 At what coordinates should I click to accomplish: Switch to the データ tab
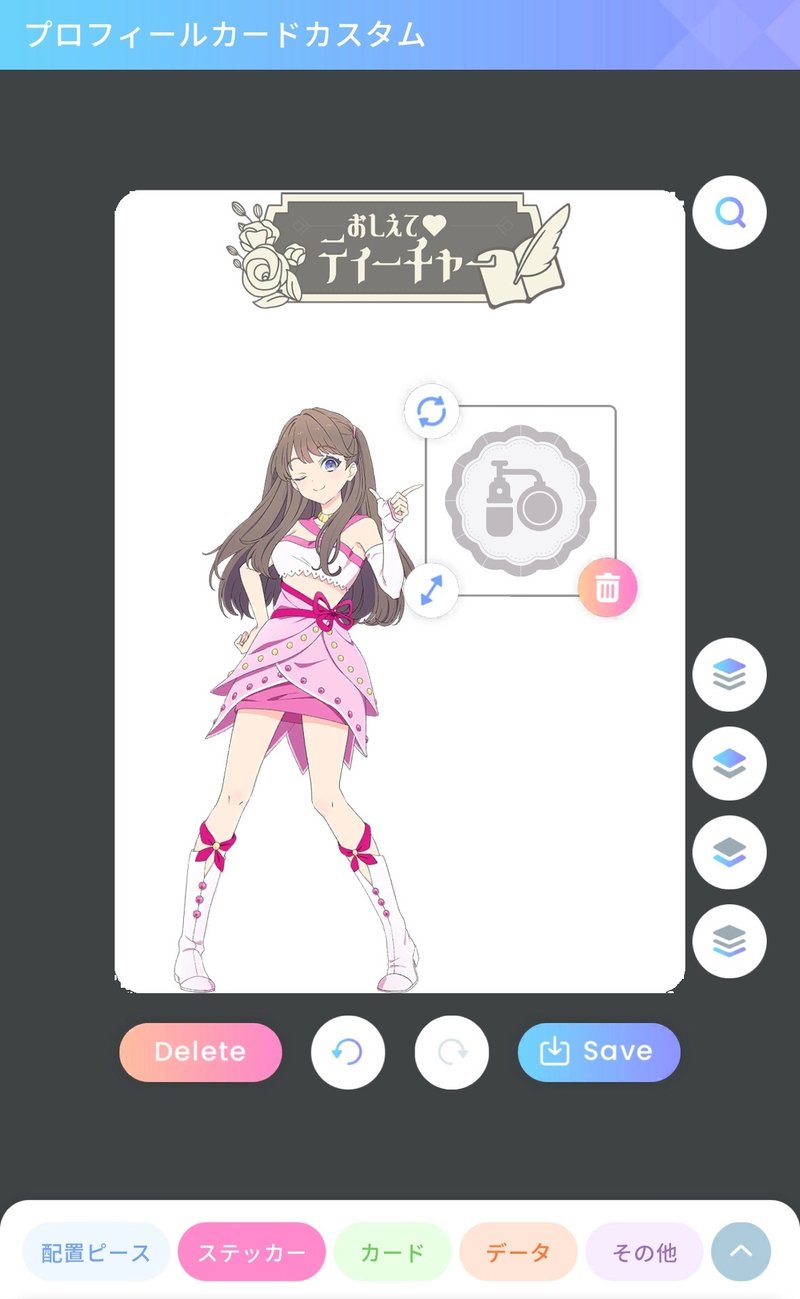[x=518, y=1252]
